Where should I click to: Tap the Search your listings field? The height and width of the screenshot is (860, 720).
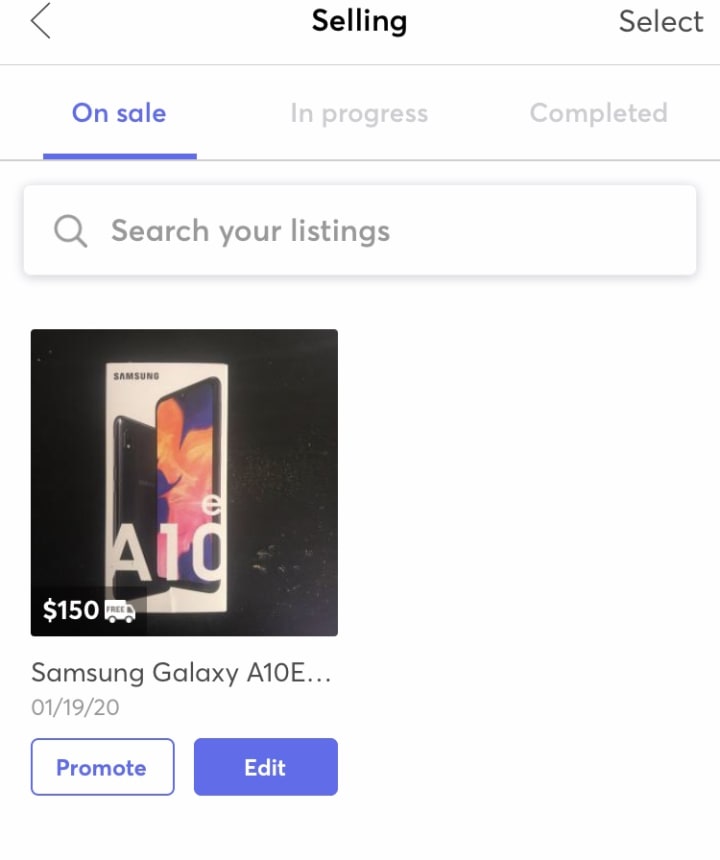(x=360, y=231)
